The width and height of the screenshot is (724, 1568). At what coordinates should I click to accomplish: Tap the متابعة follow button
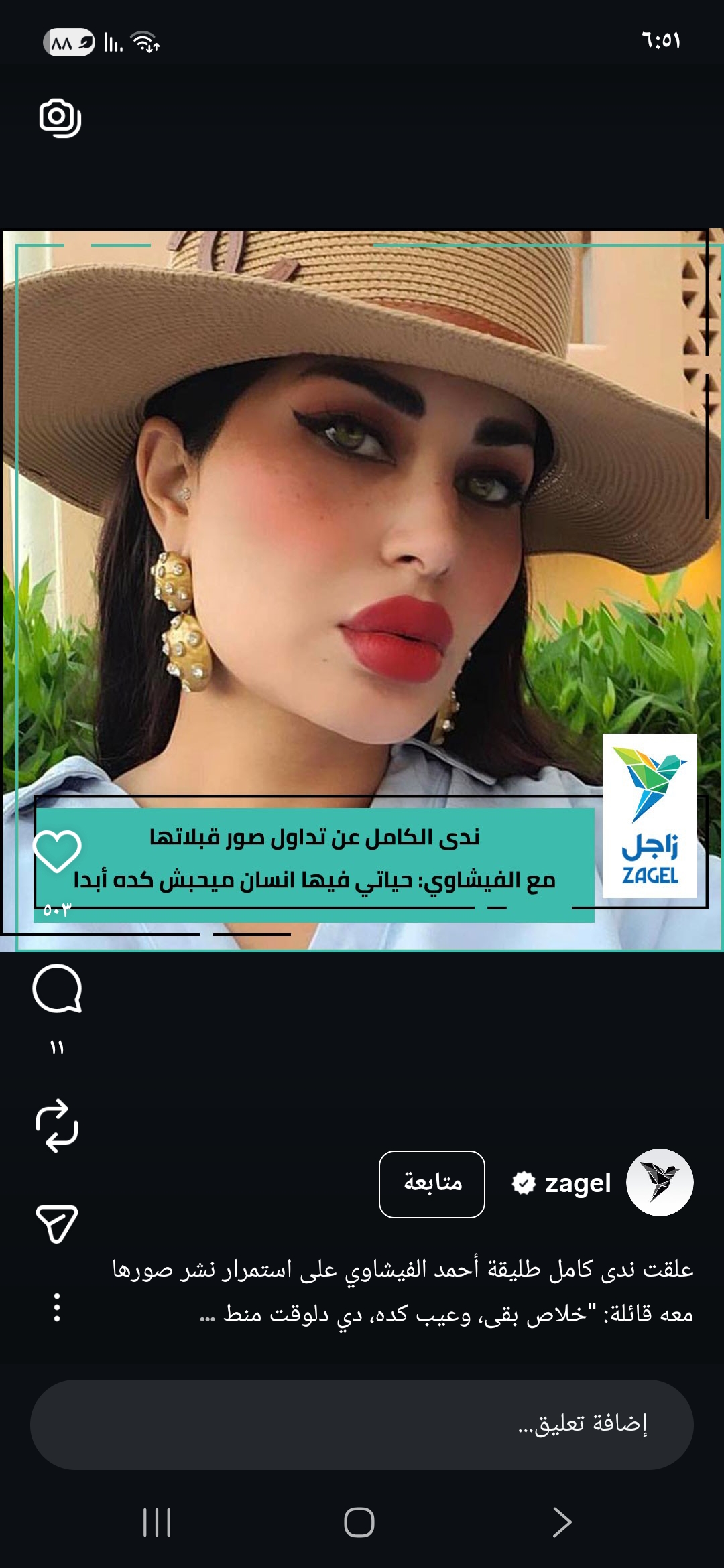tap(432, 1184)
